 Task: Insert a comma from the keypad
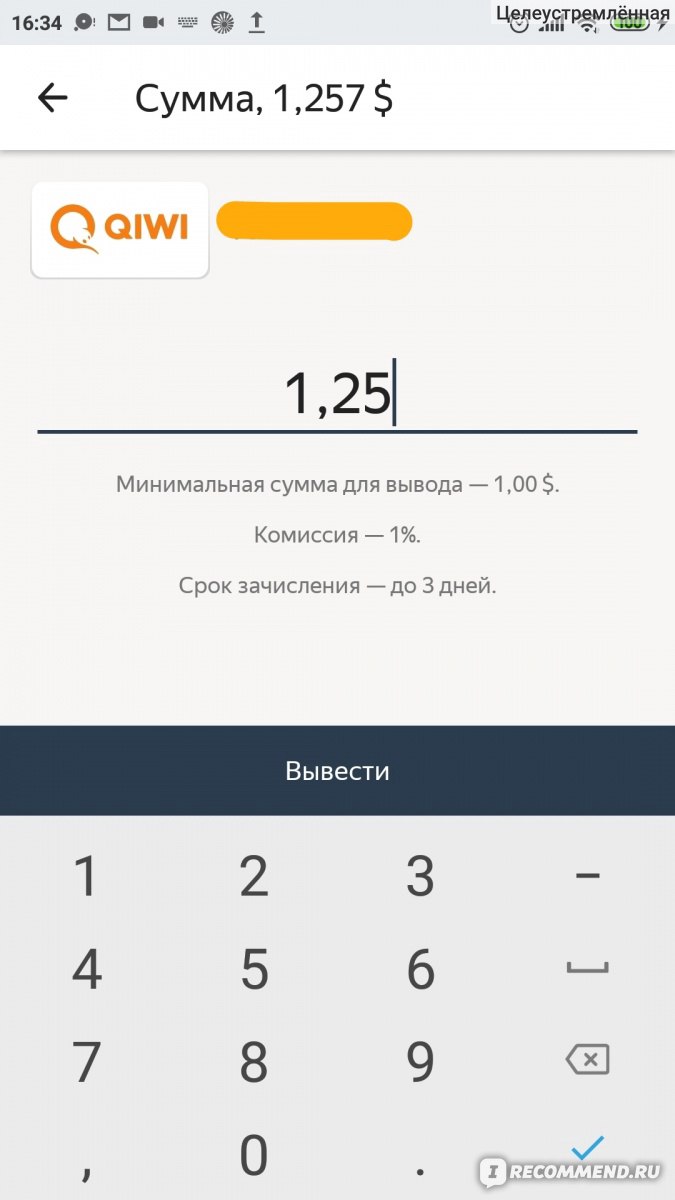pos(86,1165)
